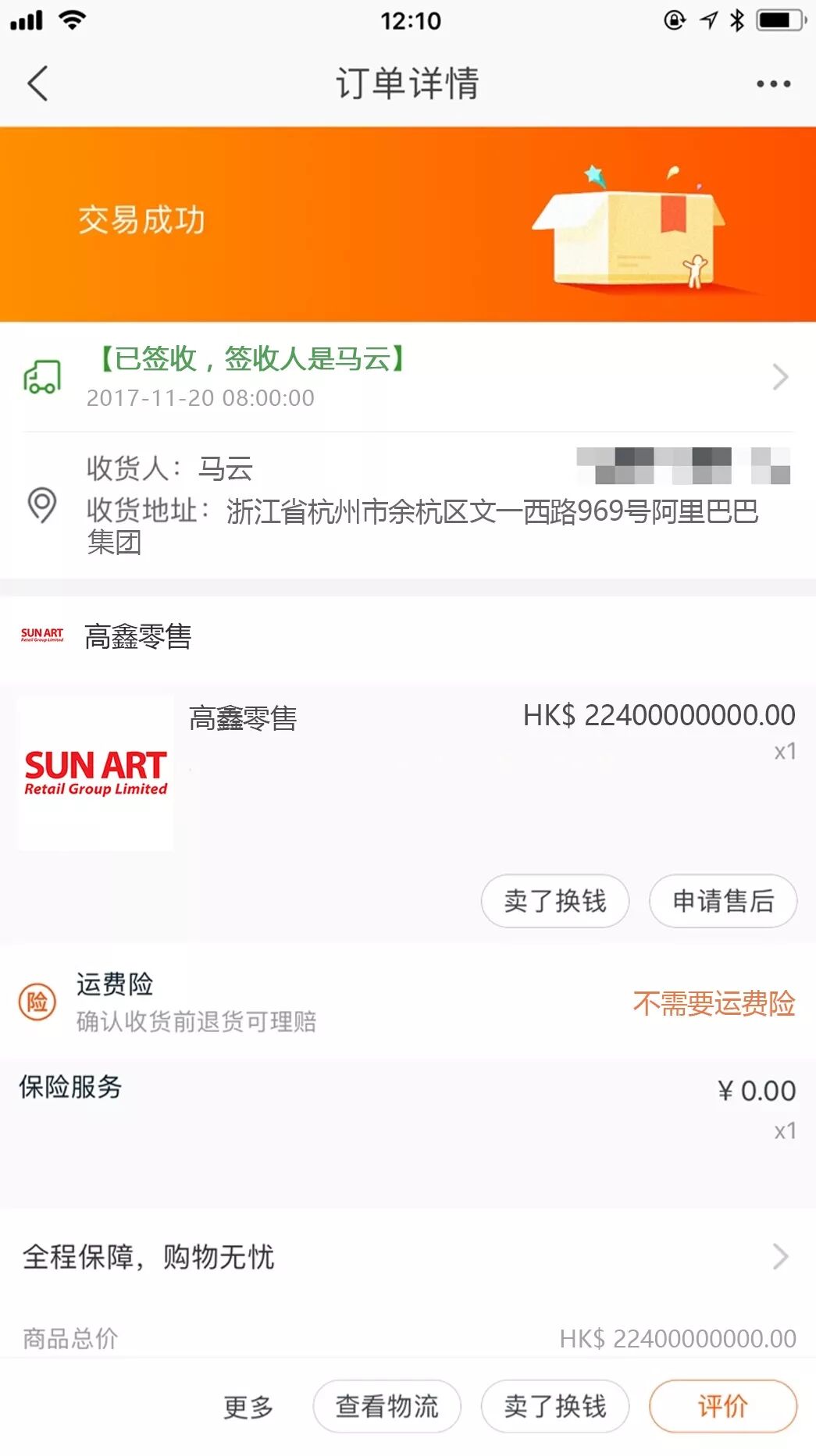Go back from order details
This screenshot has width=816, height=1456.
(x=37, y=84)
